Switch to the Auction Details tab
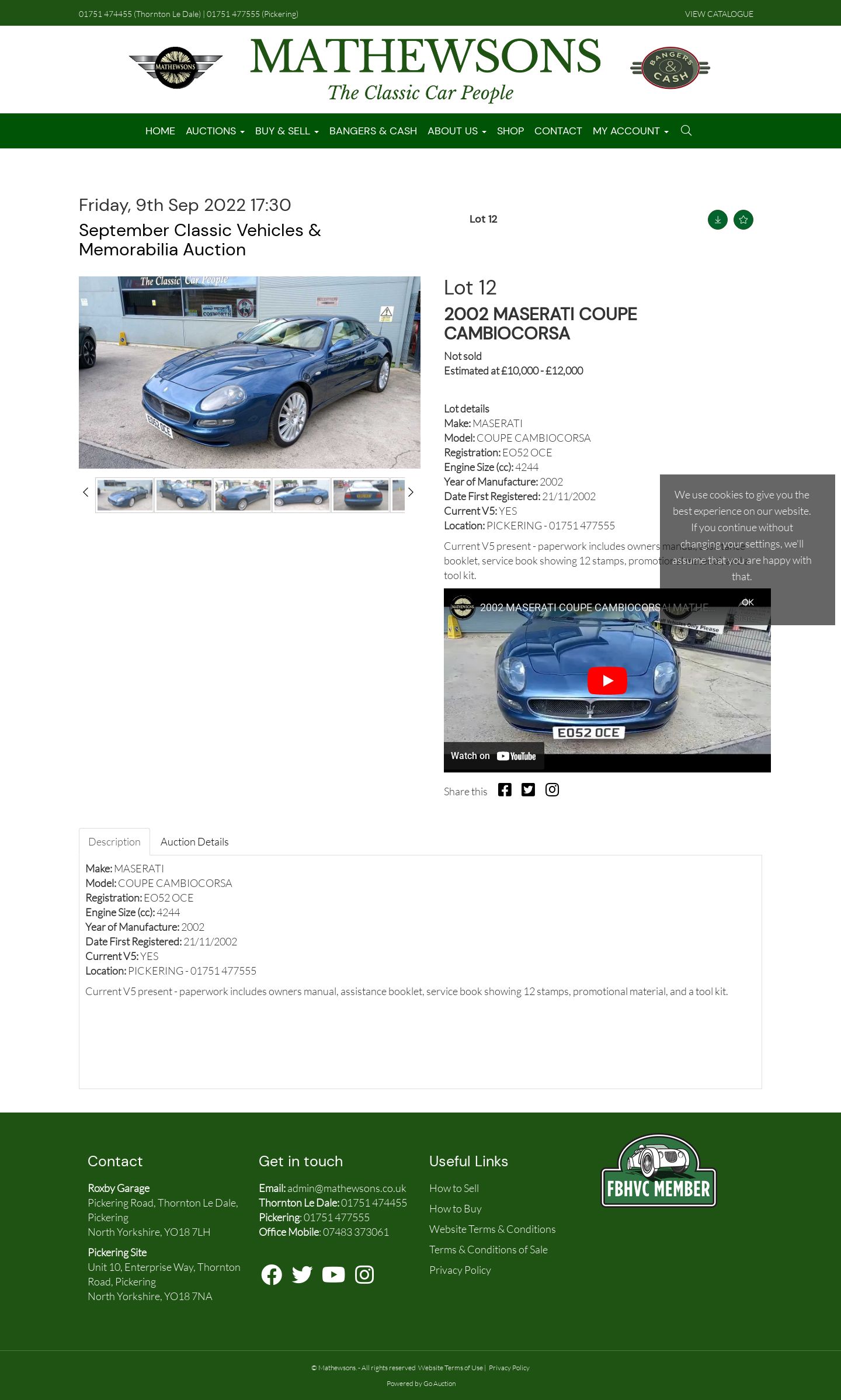The width and height of the screenshot is (841, 1400). tap(194, 842)
